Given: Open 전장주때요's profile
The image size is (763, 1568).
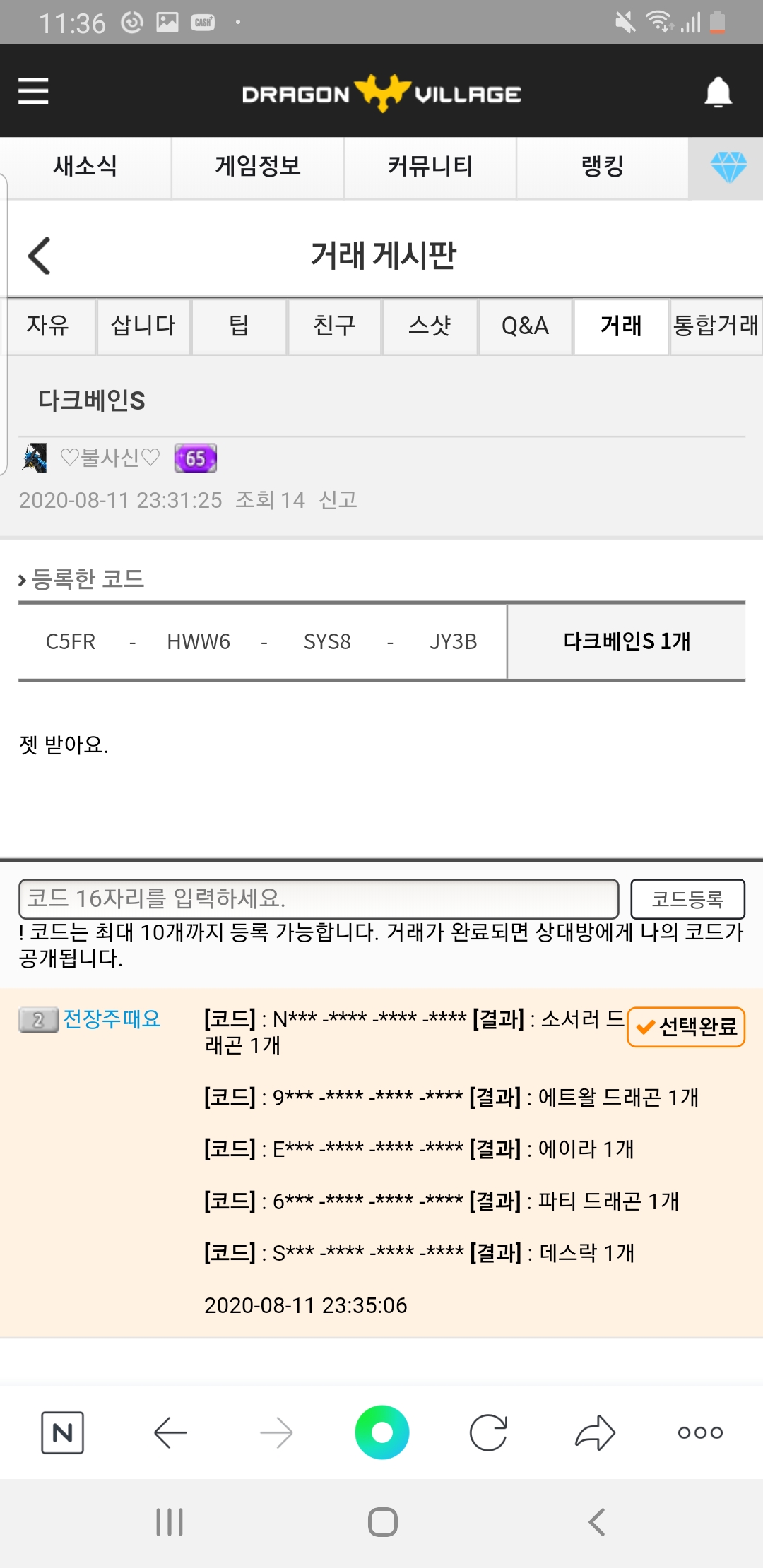Looking at the screenshot, I should pyautogui.click(x=112, y=1019).
